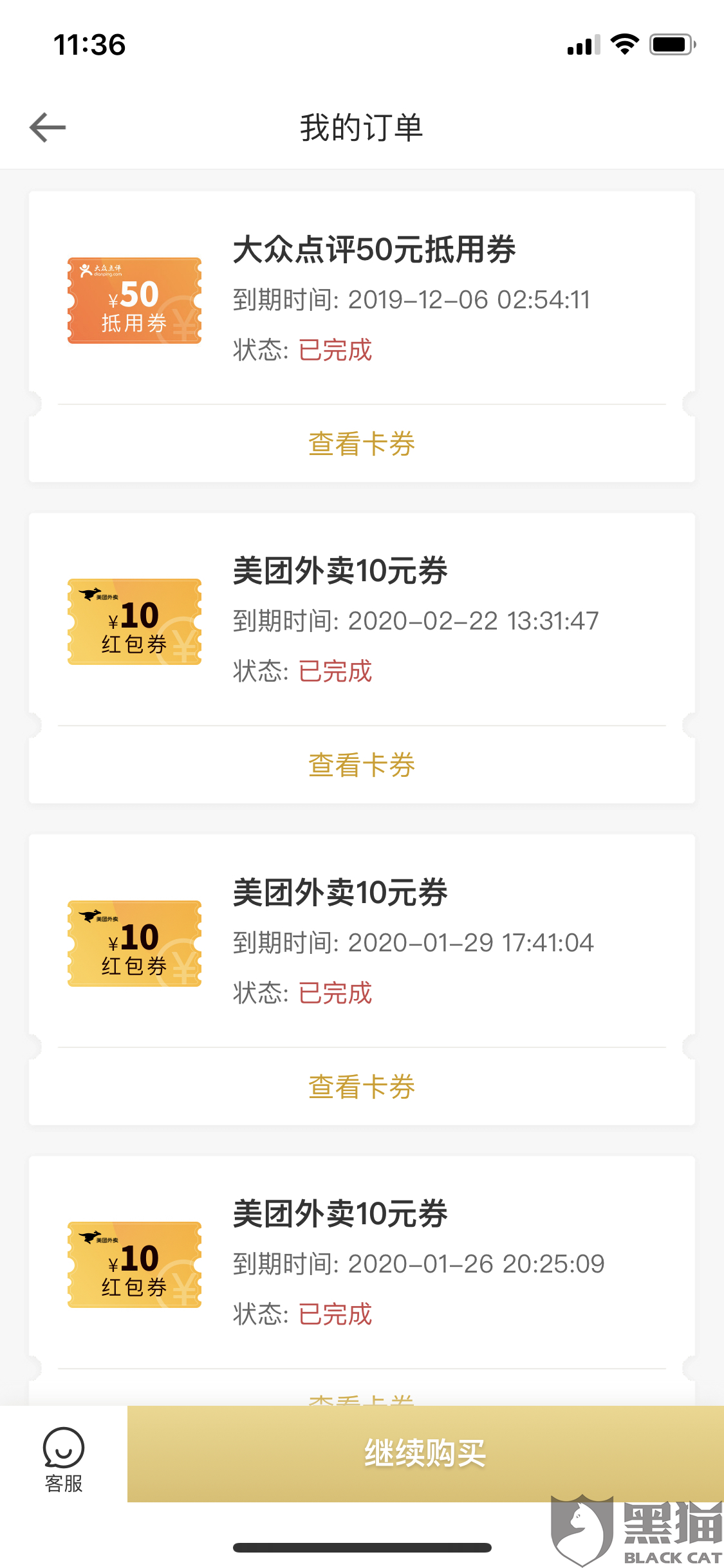Screen dimensions: 724x1568
Task: Tap the 继续购买 button
Action: tap(425, 1453)
